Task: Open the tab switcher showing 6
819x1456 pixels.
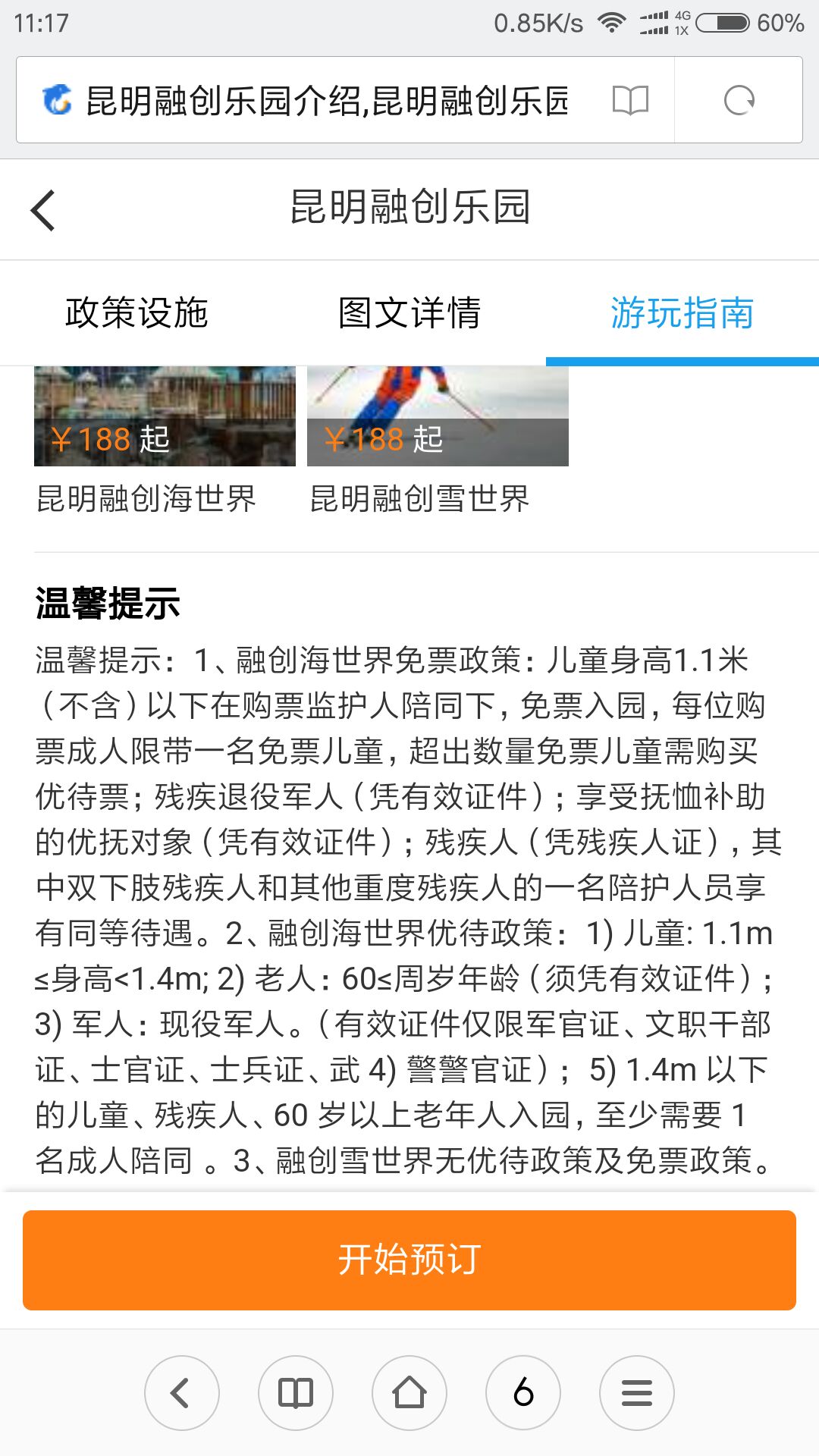Action: pos(523,1392)
